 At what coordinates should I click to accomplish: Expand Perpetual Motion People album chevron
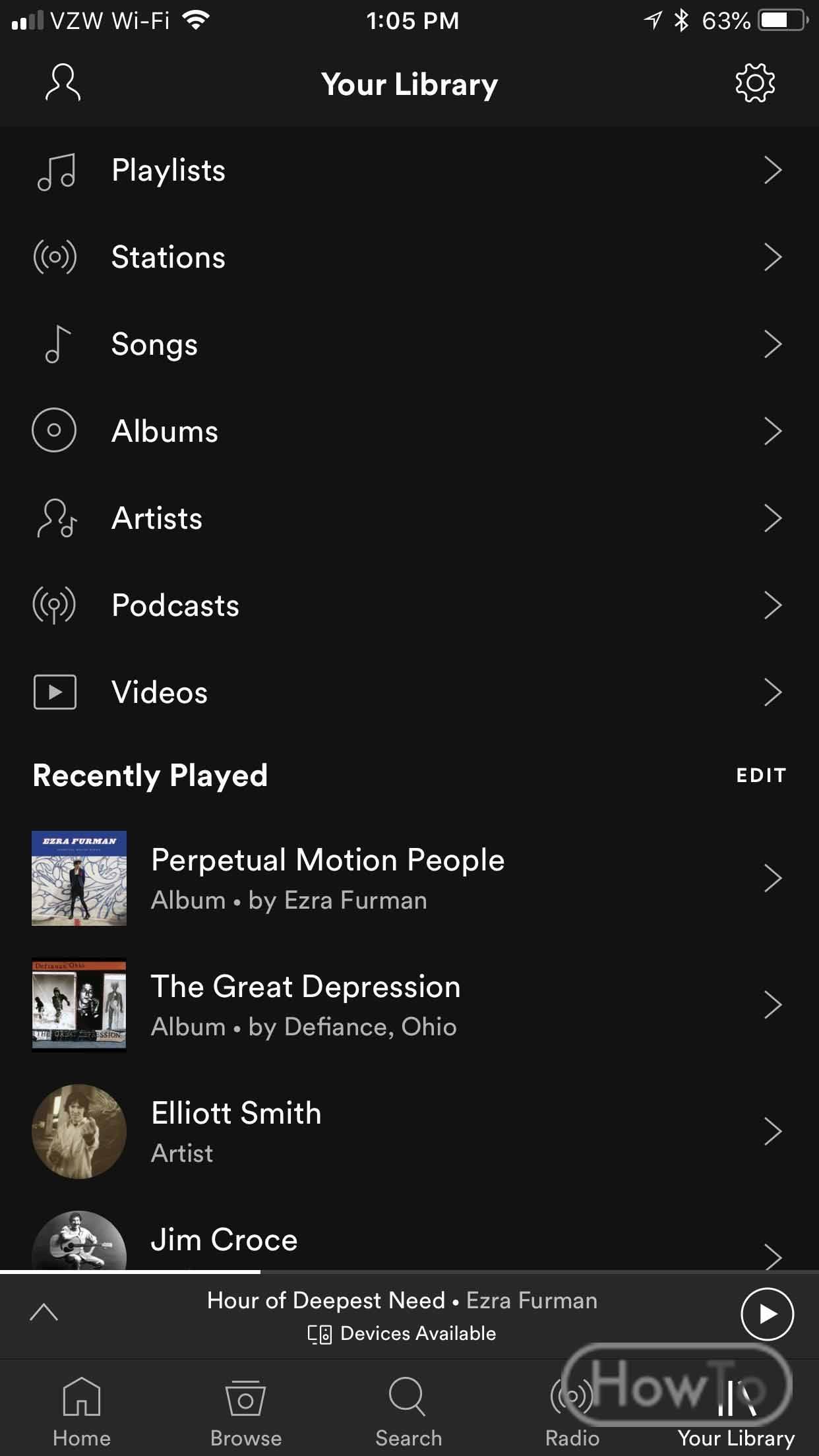tap(773, 878)
